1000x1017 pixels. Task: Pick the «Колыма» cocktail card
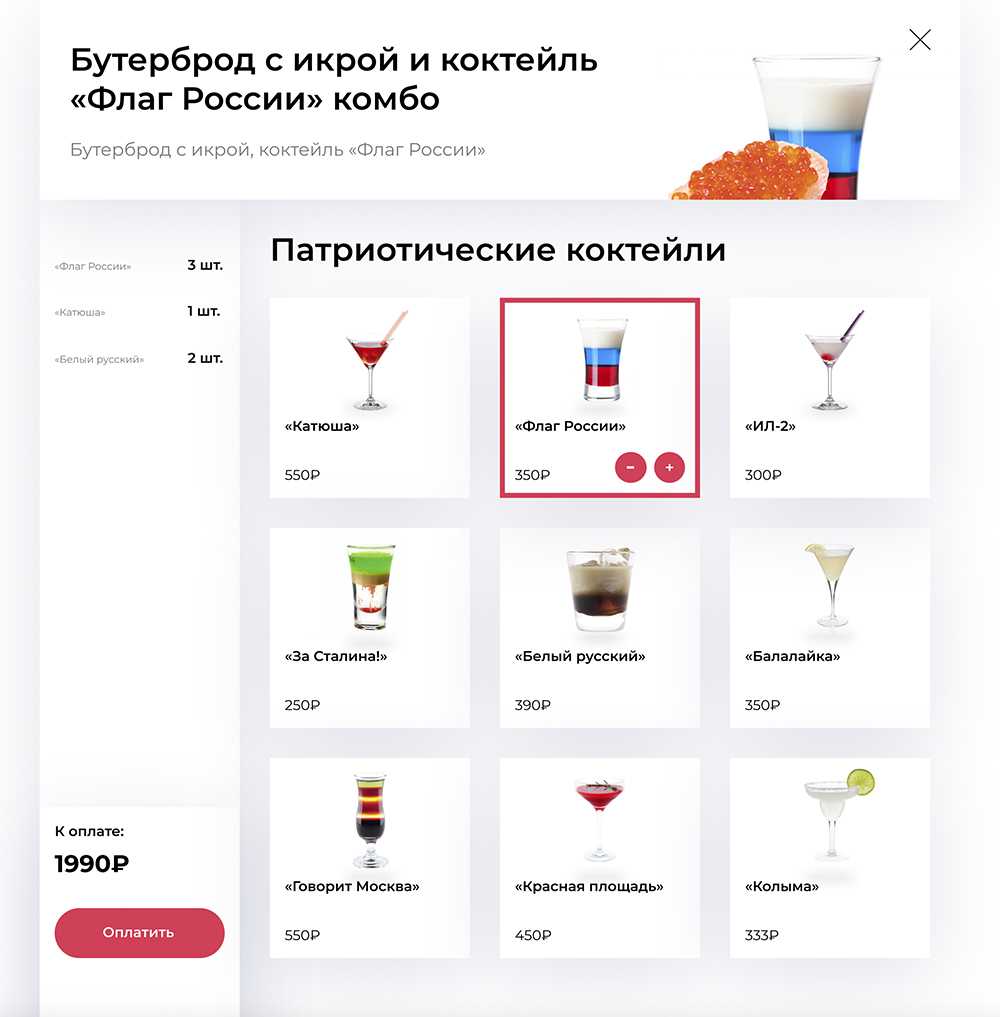pos(830,857)
